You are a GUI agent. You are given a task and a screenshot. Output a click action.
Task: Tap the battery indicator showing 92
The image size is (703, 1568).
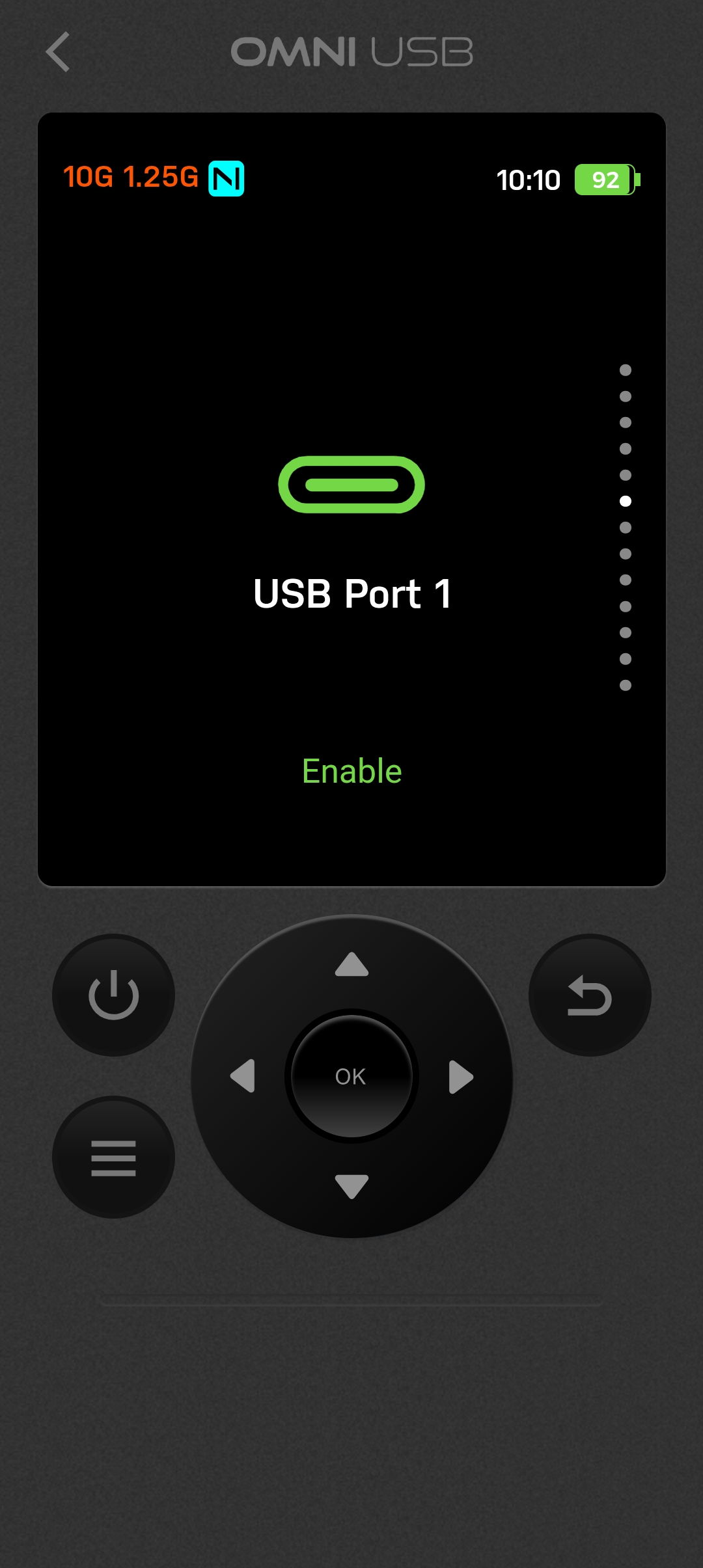click(x=604, y=180)
